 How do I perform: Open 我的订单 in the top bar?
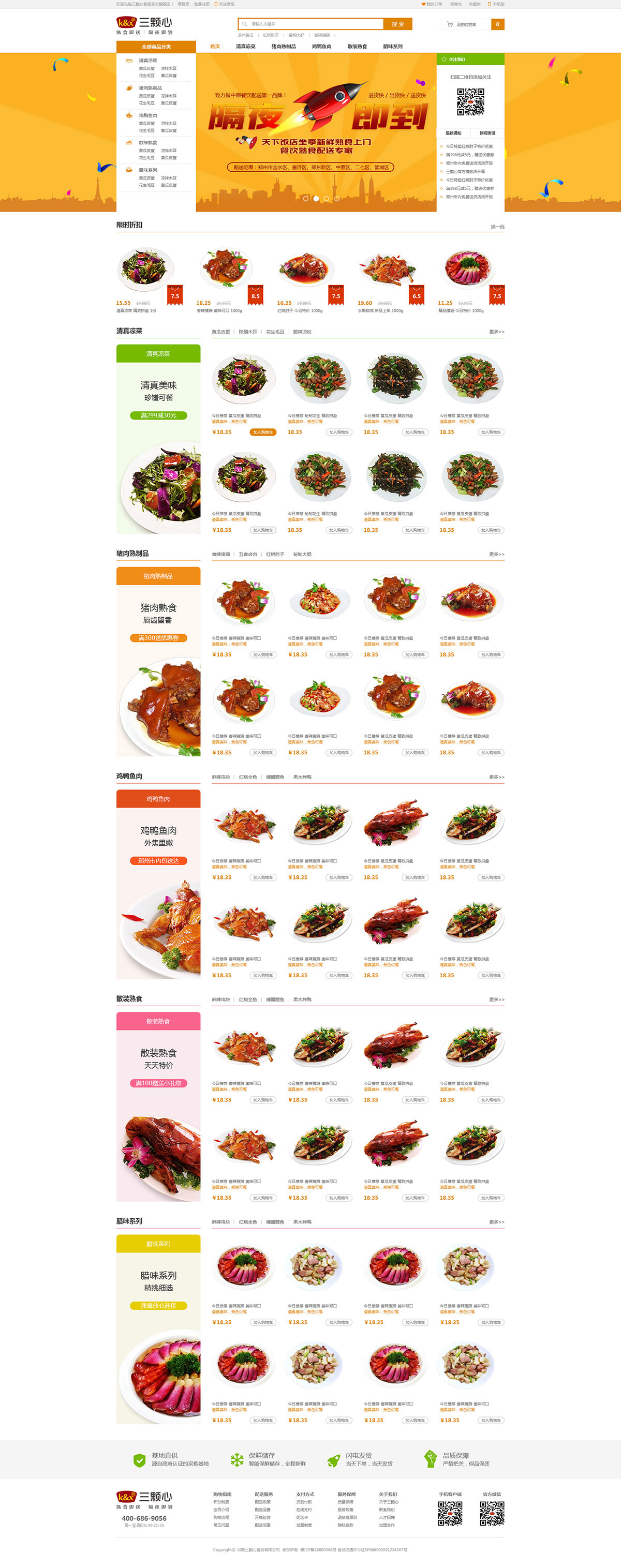[432, 4]
